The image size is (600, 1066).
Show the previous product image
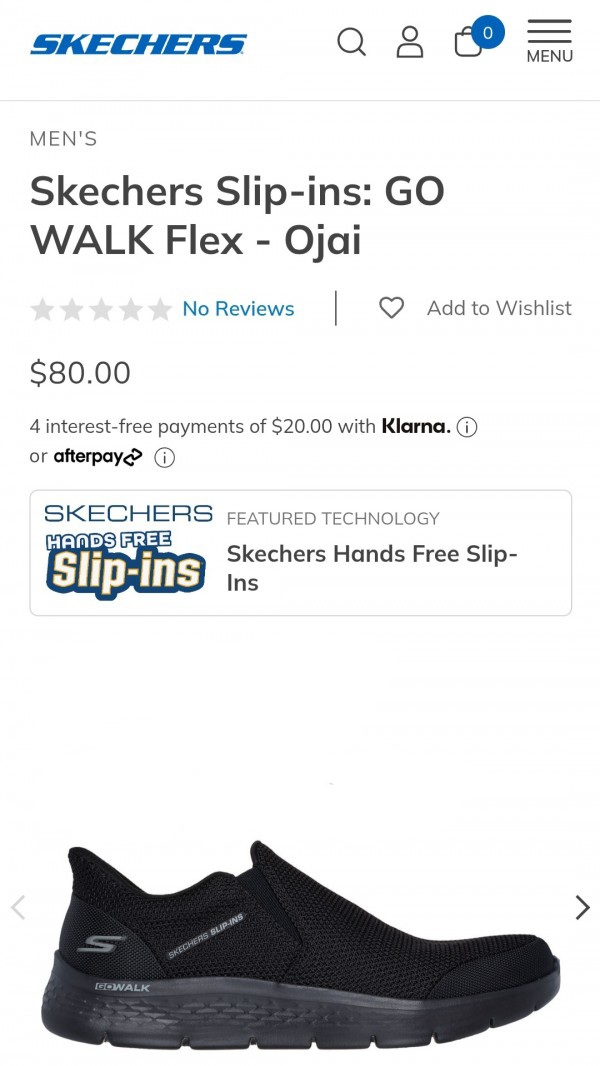[x=18, y=907]
